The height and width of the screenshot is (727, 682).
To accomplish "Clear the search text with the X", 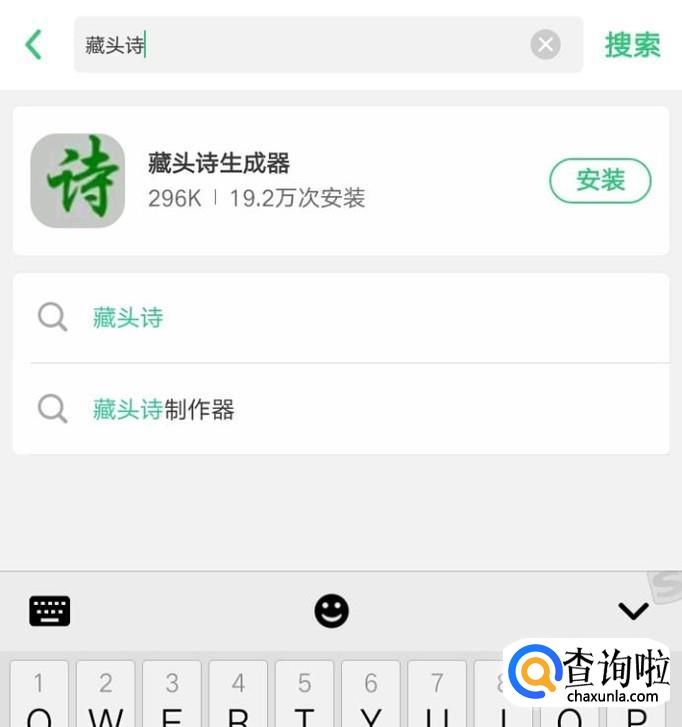I will coord(545,45).
